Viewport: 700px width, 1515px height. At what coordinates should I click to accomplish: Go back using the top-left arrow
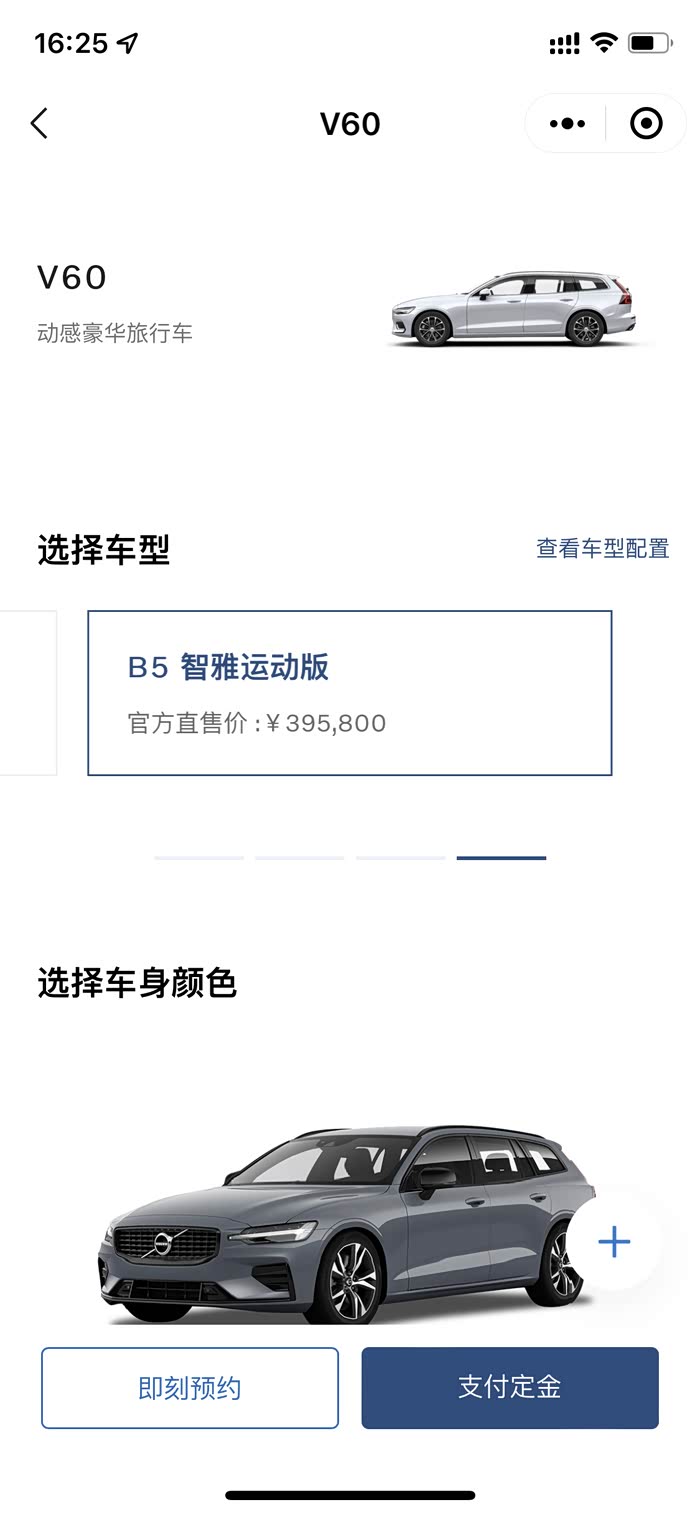pos(39,124)
